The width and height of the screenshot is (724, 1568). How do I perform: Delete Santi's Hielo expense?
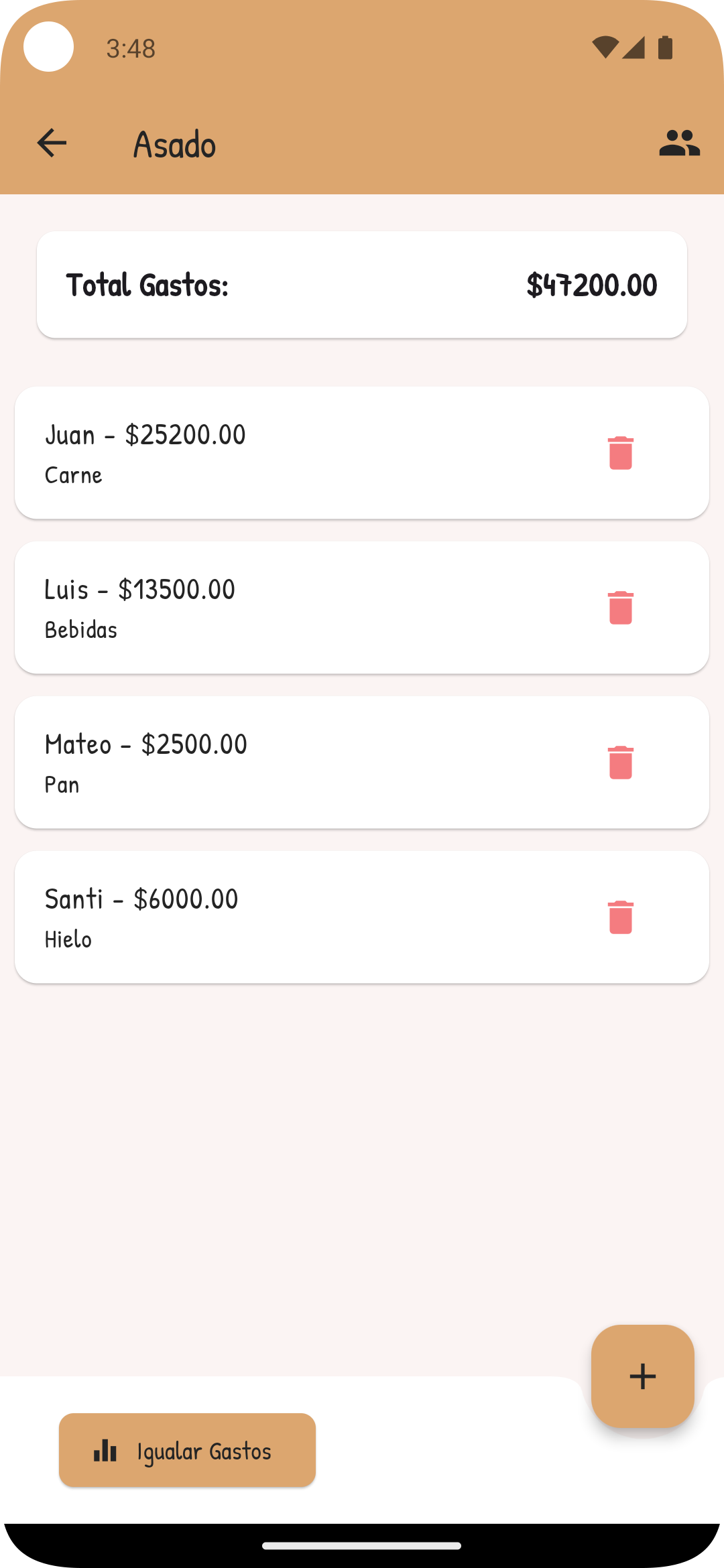620,916
